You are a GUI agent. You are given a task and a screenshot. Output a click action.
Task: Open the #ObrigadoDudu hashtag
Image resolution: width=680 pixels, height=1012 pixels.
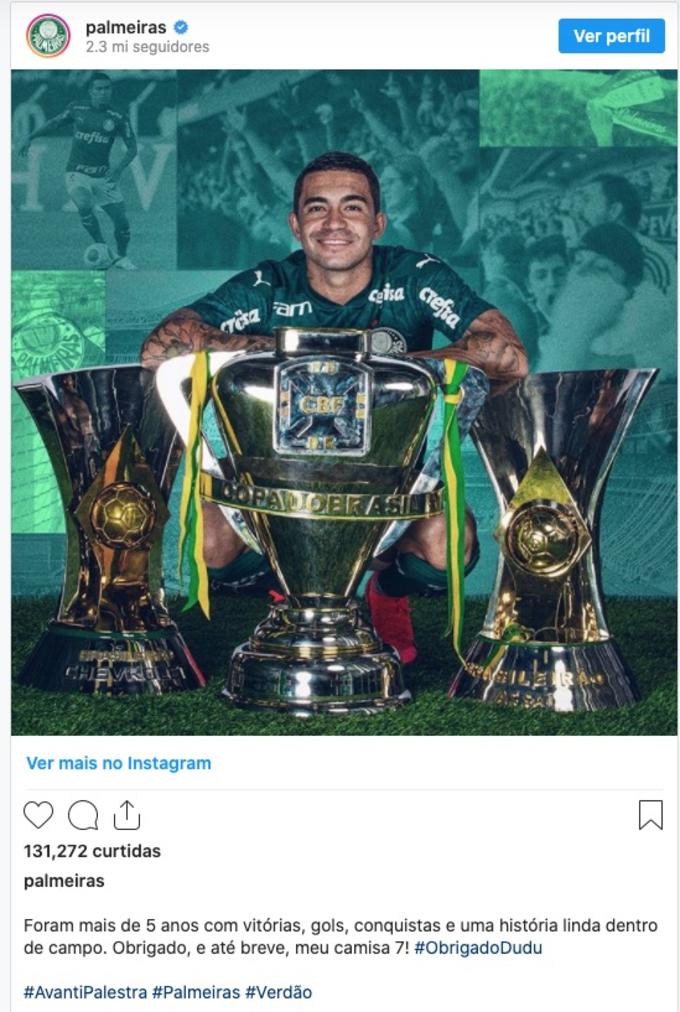click(x=477, y=947)
